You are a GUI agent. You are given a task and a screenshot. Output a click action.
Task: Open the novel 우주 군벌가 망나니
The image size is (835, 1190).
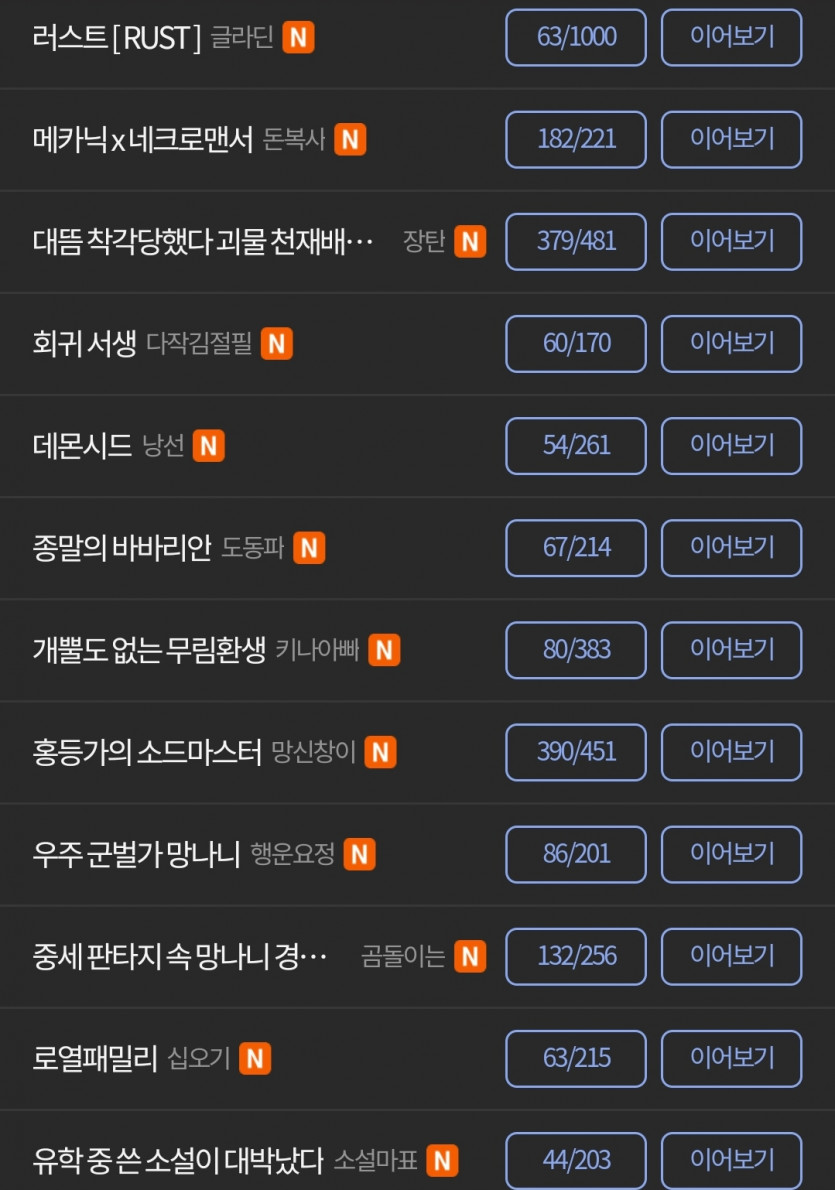(136, 854)
